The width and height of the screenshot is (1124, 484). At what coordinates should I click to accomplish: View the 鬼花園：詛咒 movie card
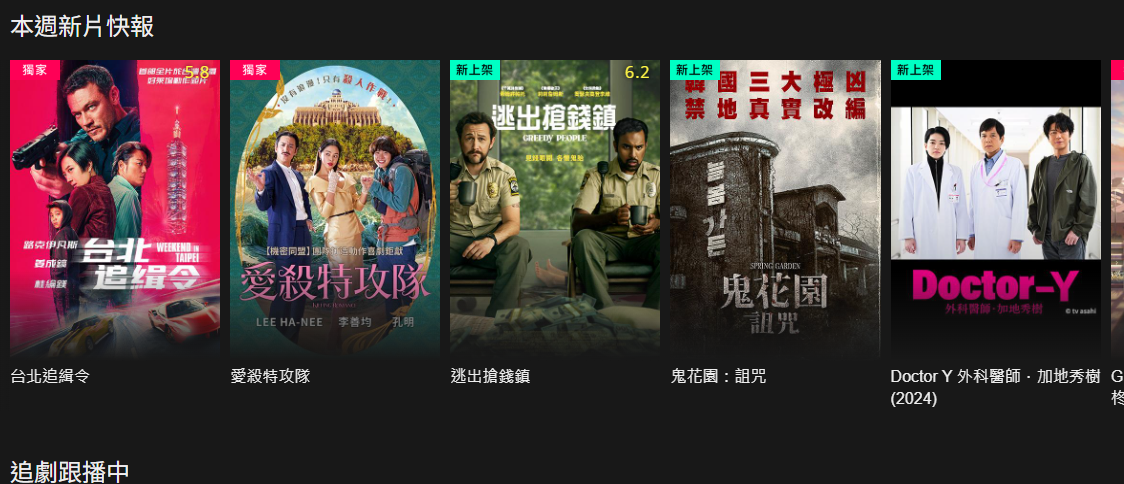(x=775, y=208)
